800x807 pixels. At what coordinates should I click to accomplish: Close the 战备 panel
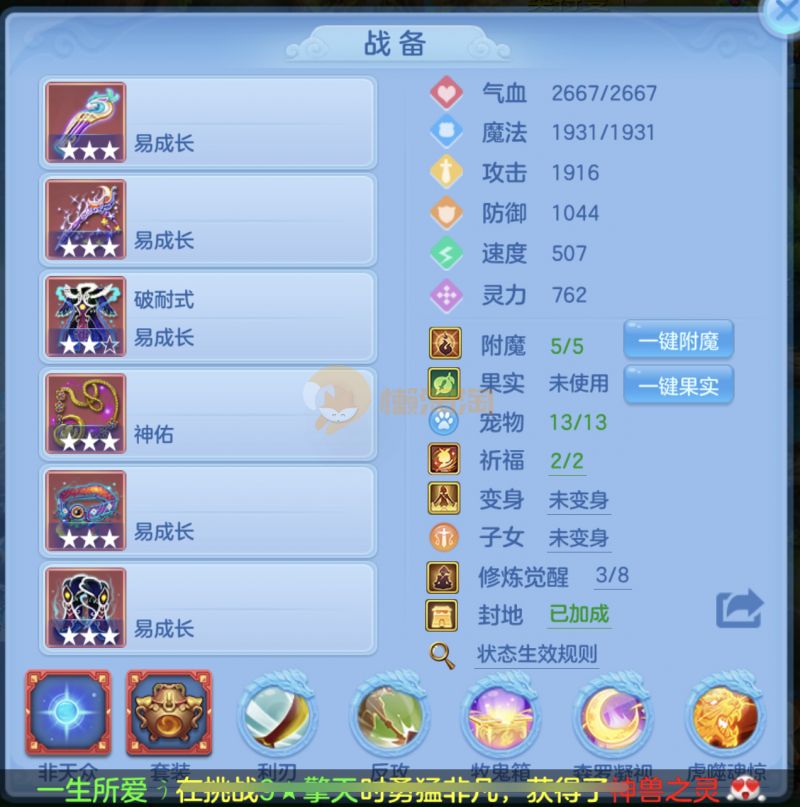point(783,14)
